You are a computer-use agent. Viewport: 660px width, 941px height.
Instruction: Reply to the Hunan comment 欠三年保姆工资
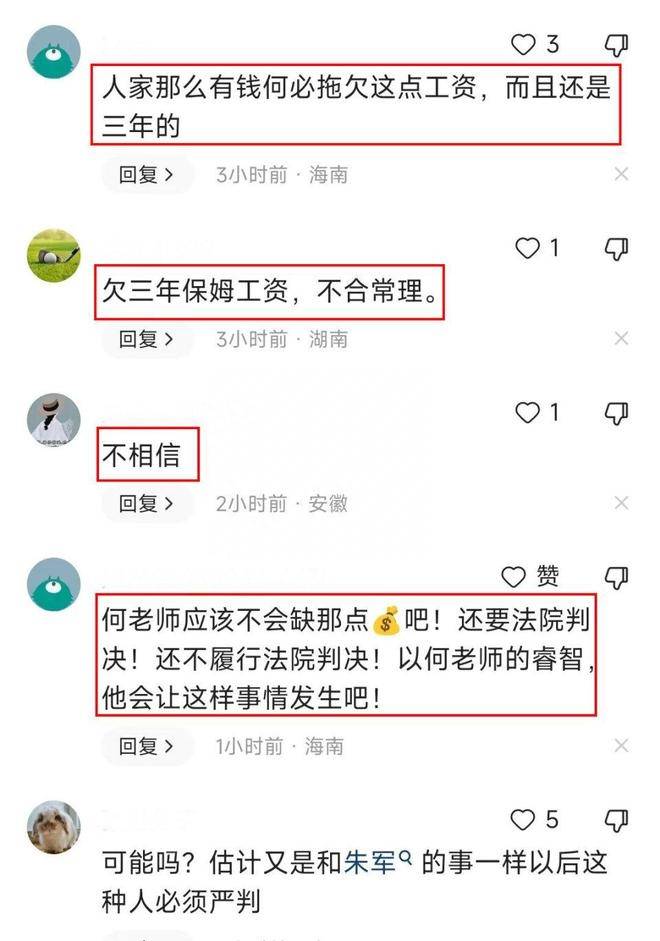147,339
